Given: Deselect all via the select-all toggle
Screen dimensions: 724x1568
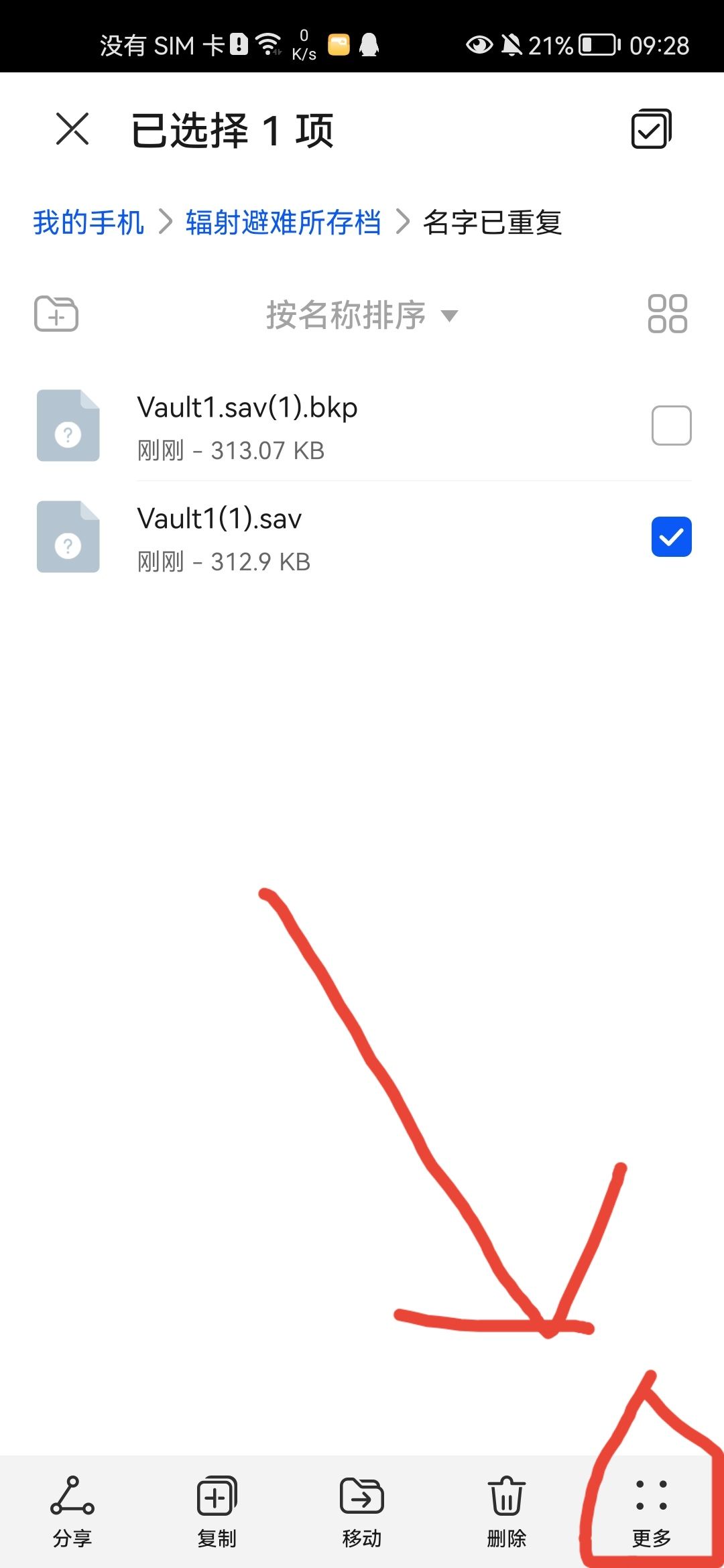Looking at the screenshot, I should point(651,129).
